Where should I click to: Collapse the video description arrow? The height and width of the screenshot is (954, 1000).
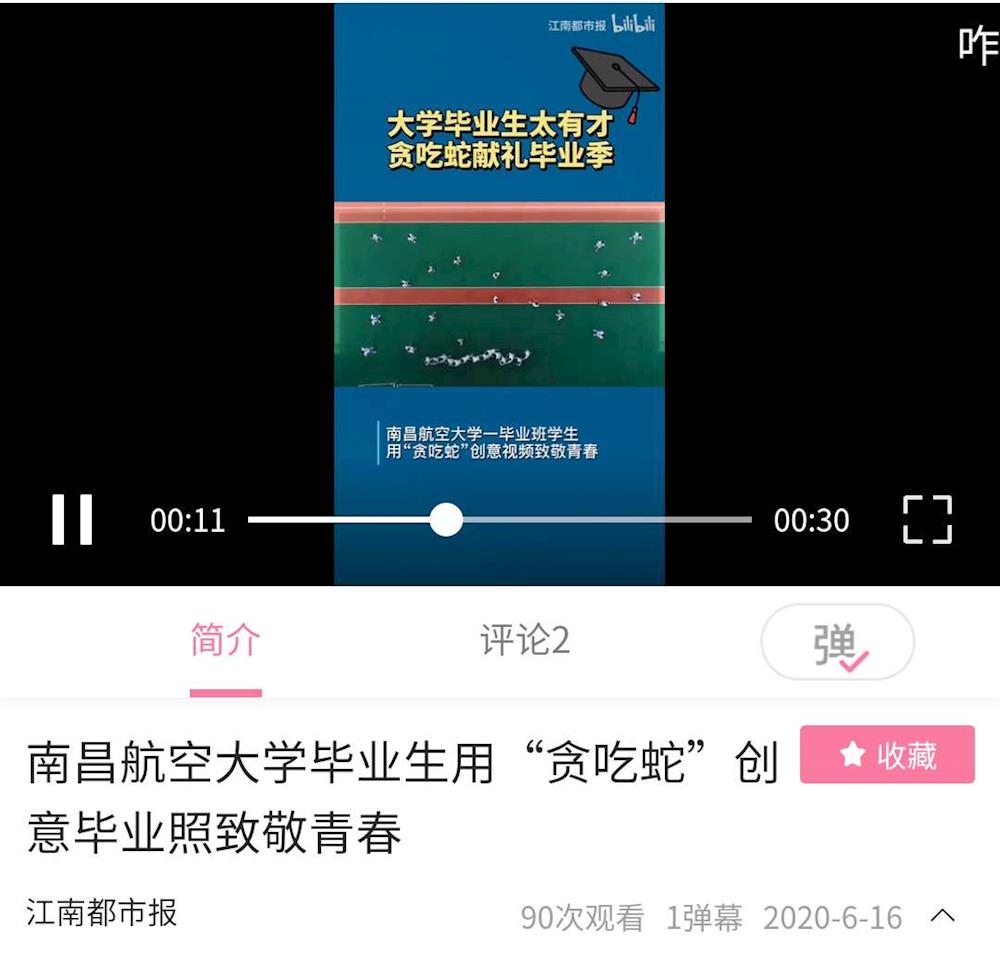tap(942, 916)
